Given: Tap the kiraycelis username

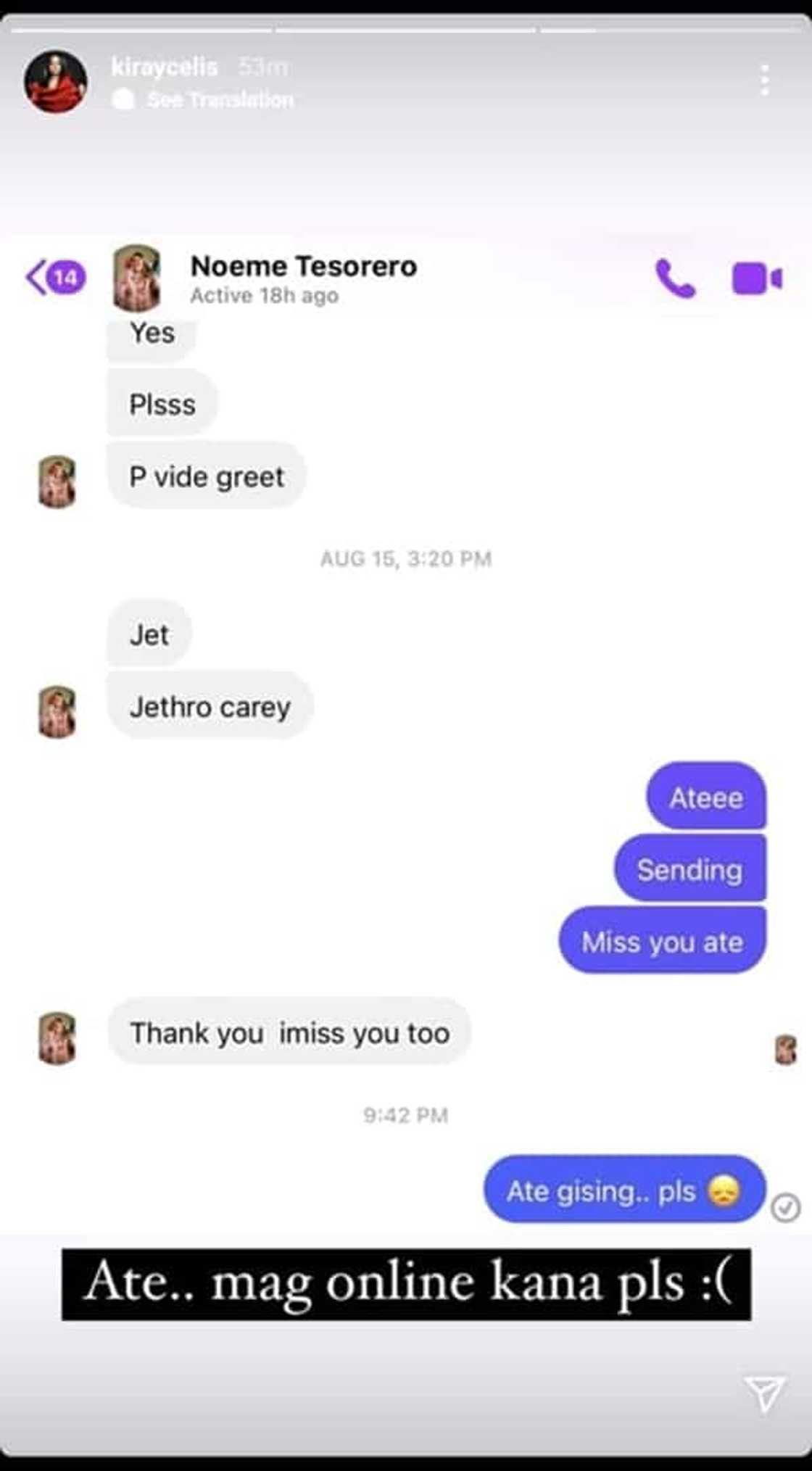Looking at the screenshot, I should pyautogui.click(x=165, y=67).
